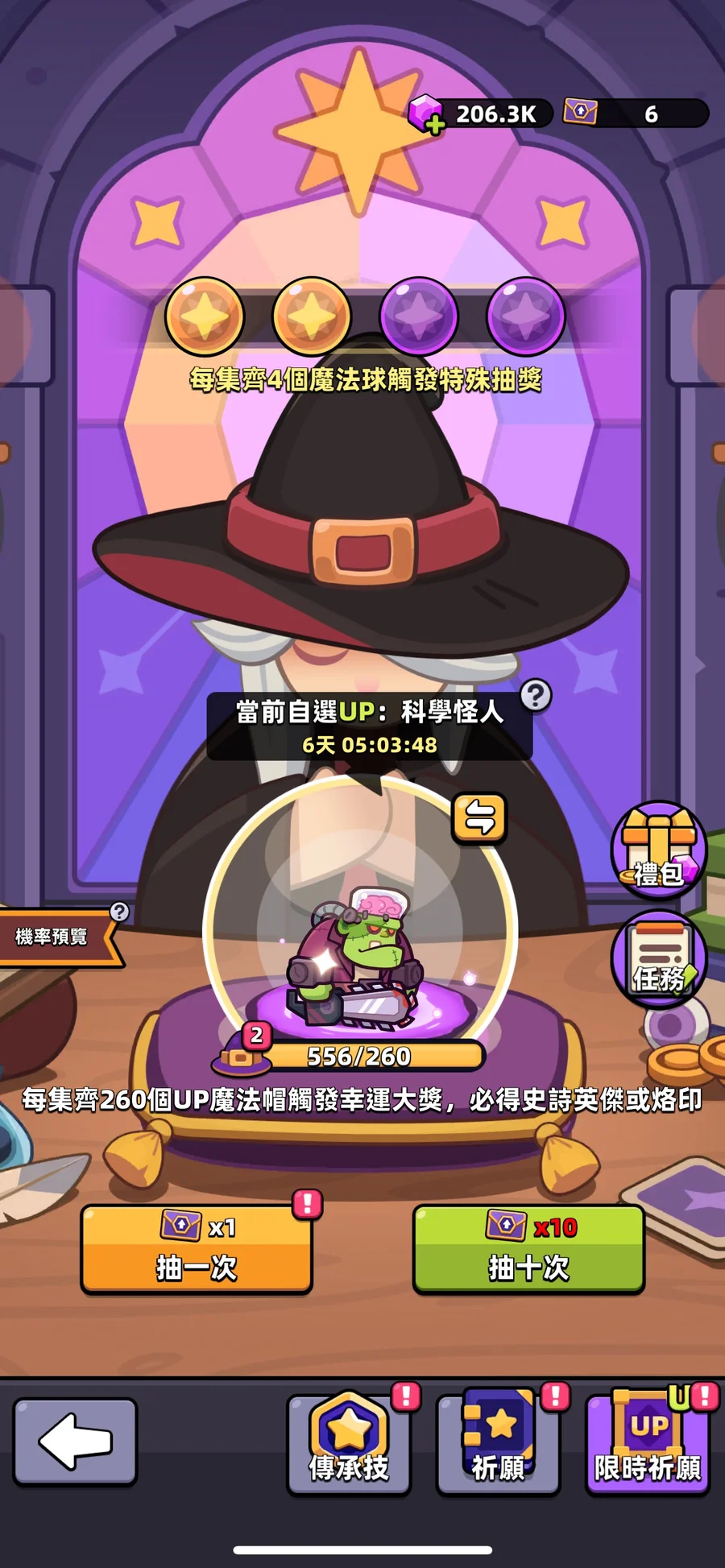
Task: Tap 抽十次 to draw ten times
Action: 528,1249
